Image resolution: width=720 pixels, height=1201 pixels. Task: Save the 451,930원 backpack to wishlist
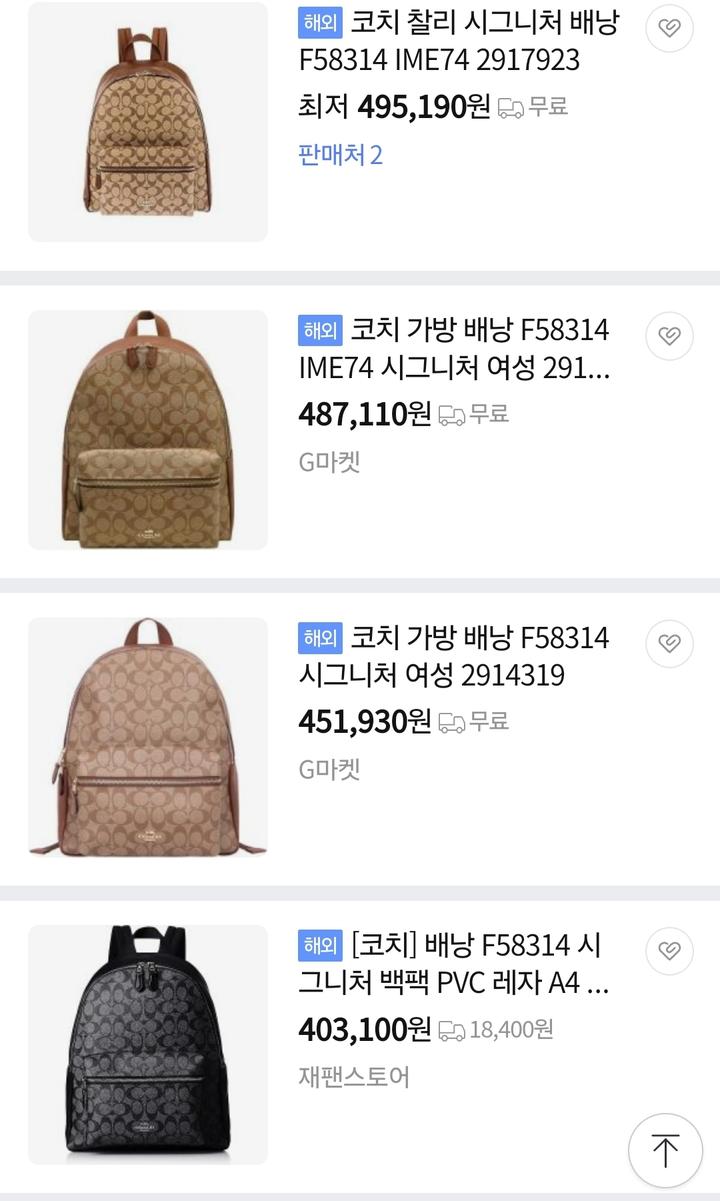(669, 643)
